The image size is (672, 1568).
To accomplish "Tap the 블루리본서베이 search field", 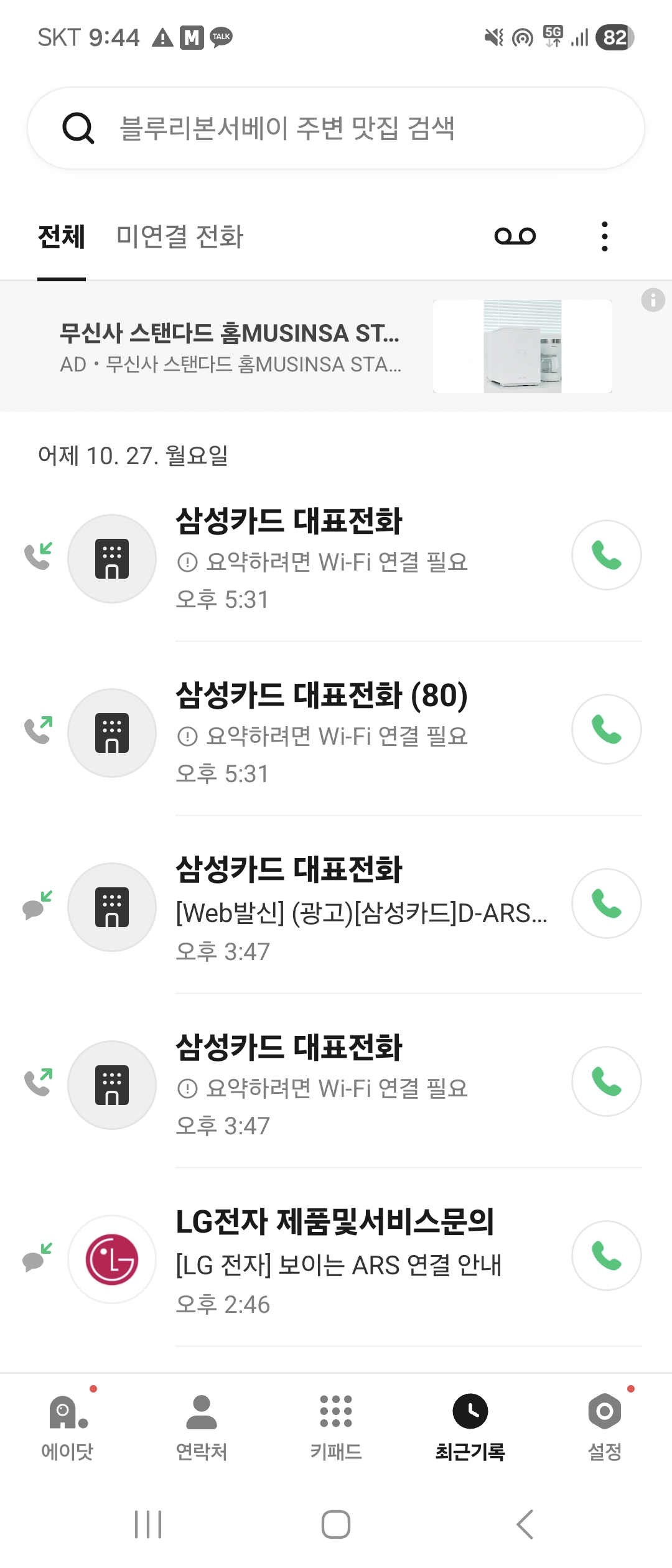I will point(336,128).
